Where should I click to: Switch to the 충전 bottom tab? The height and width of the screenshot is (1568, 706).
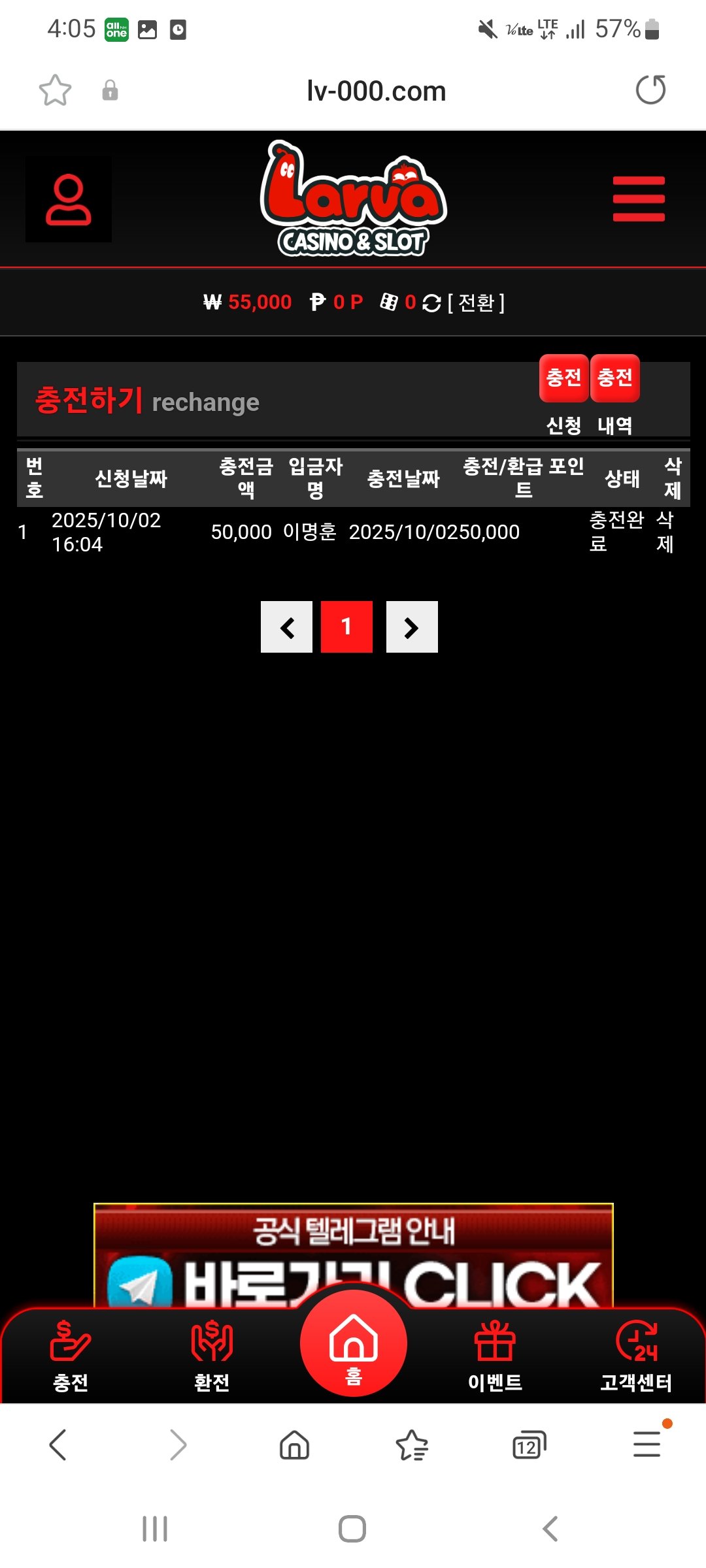tap(70, 1357)
